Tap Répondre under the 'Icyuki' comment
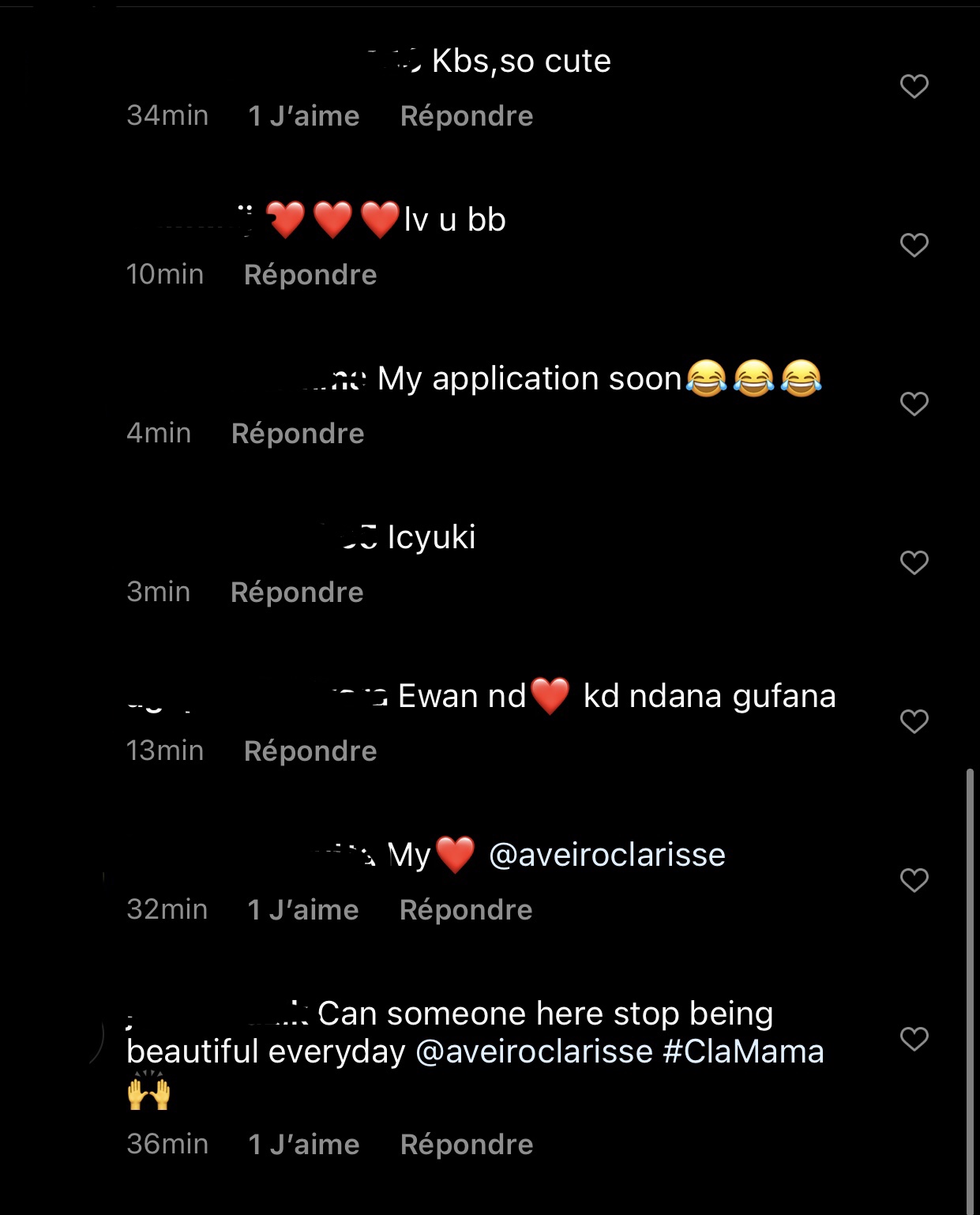 coord(297,592)
